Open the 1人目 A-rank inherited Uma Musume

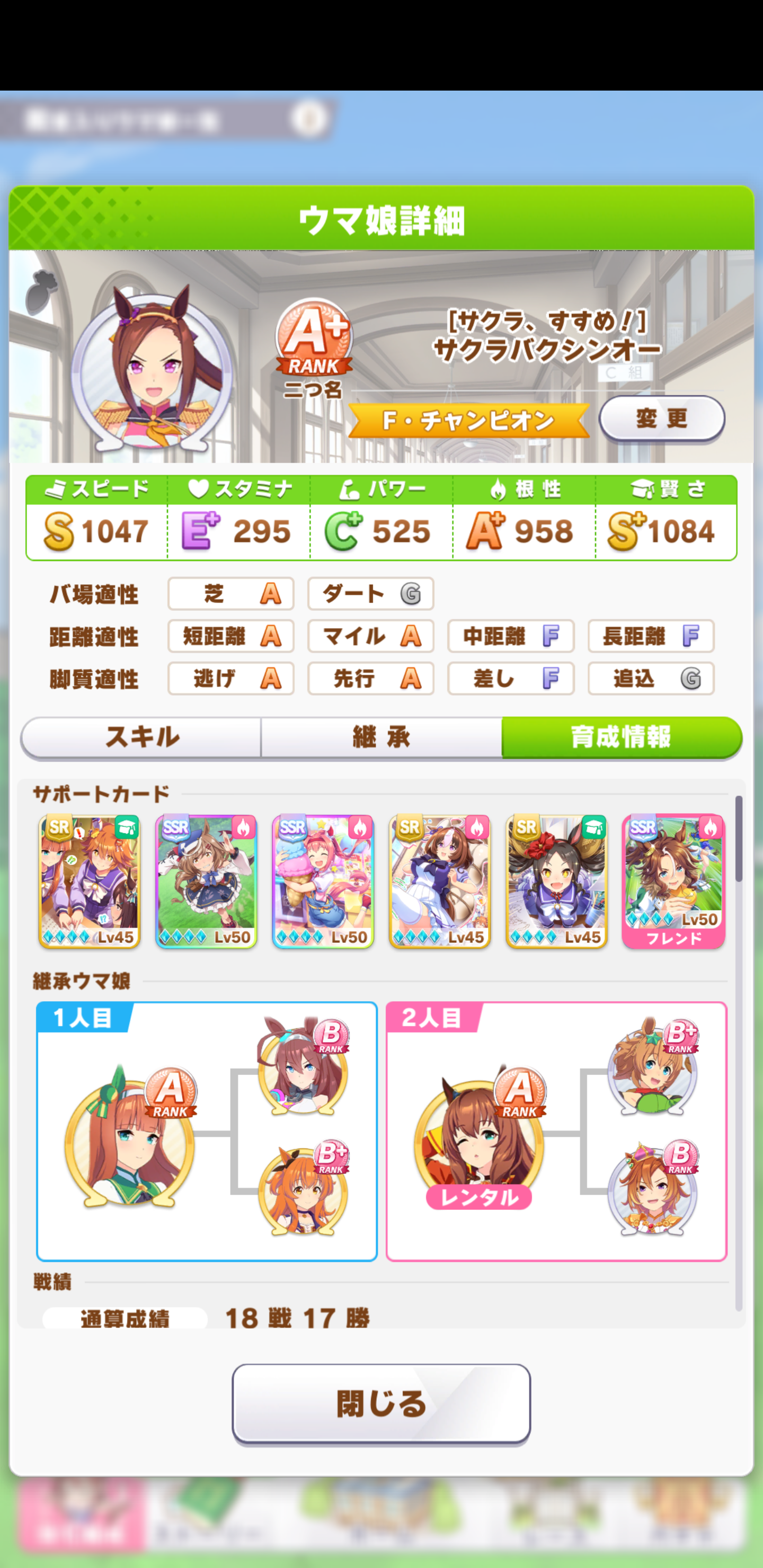click(130, 1136)
